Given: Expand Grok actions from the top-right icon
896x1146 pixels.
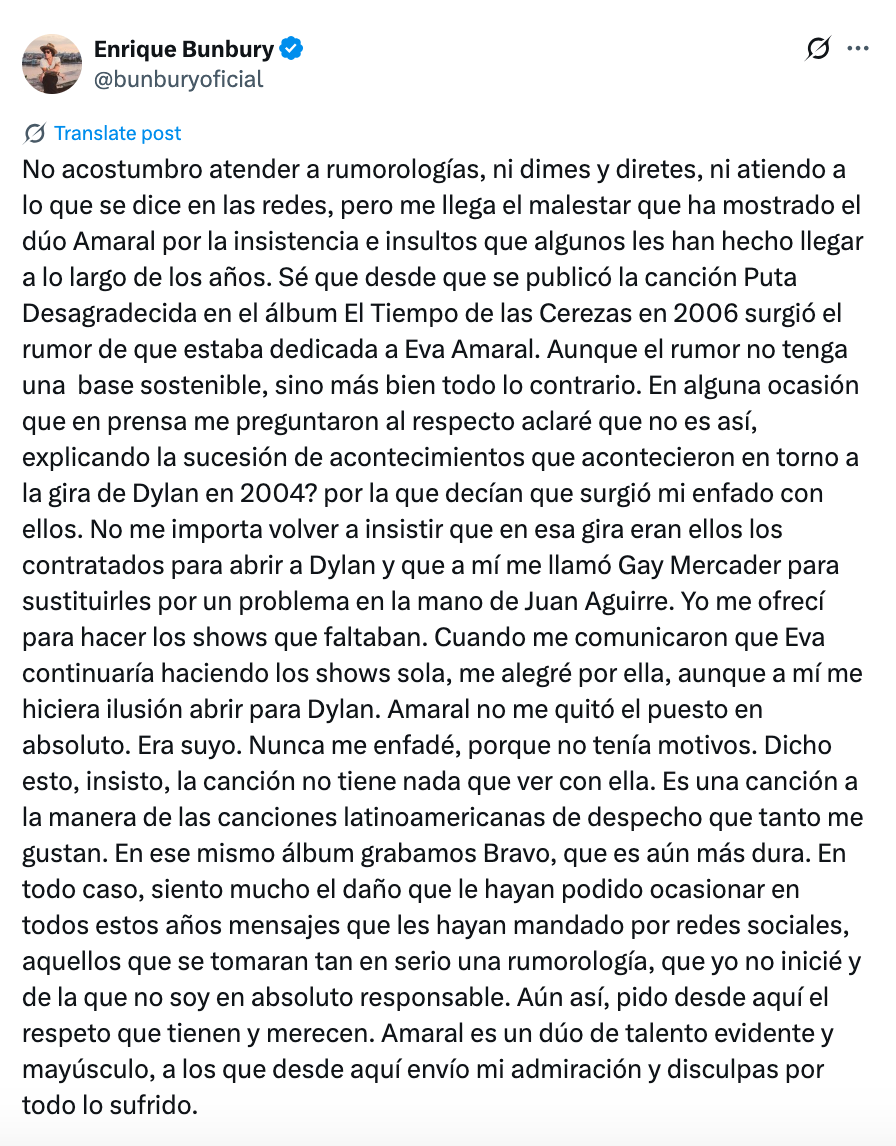Looking at the screenshot, I should (817, 47).
